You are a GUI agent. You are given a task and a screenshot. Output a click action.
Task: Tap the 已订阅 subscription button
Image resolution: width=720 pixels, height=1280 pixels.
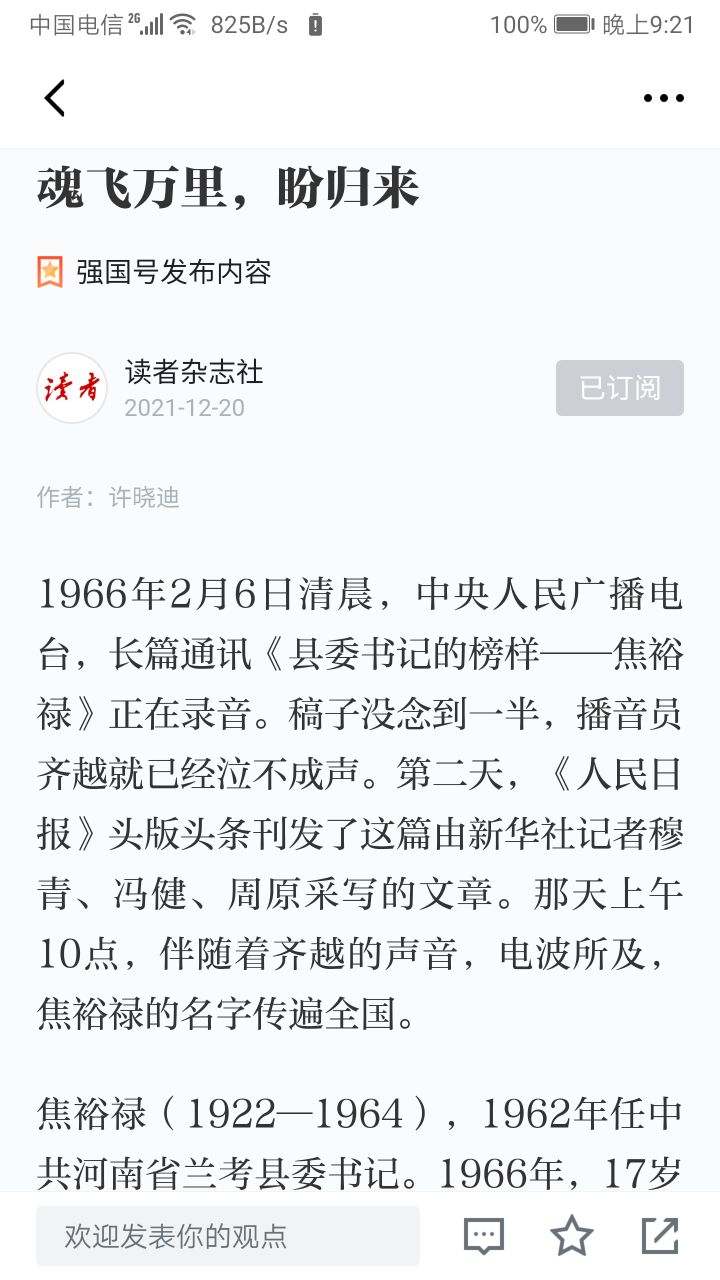point(620,388)
